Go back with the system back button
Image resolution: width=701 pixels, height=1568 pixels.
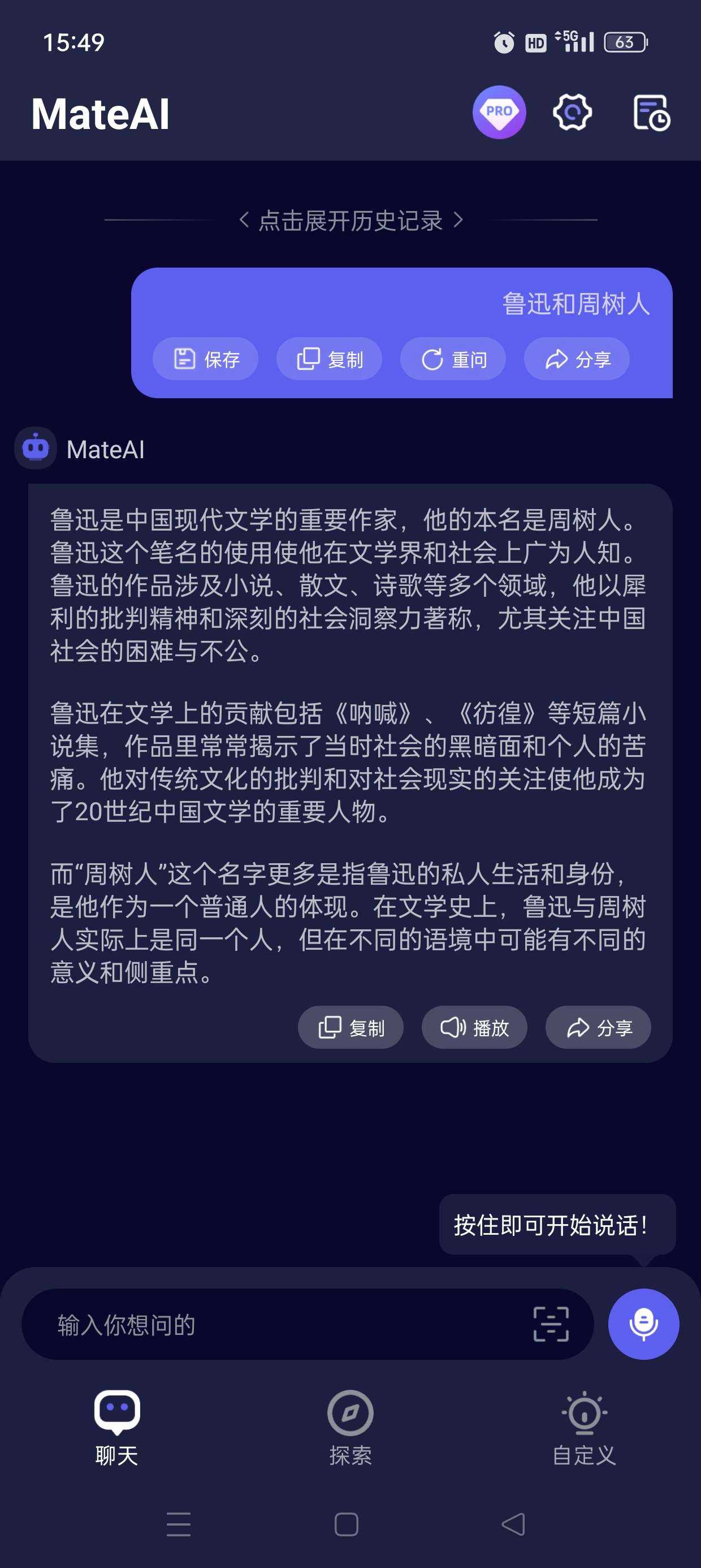point(513,1525)
